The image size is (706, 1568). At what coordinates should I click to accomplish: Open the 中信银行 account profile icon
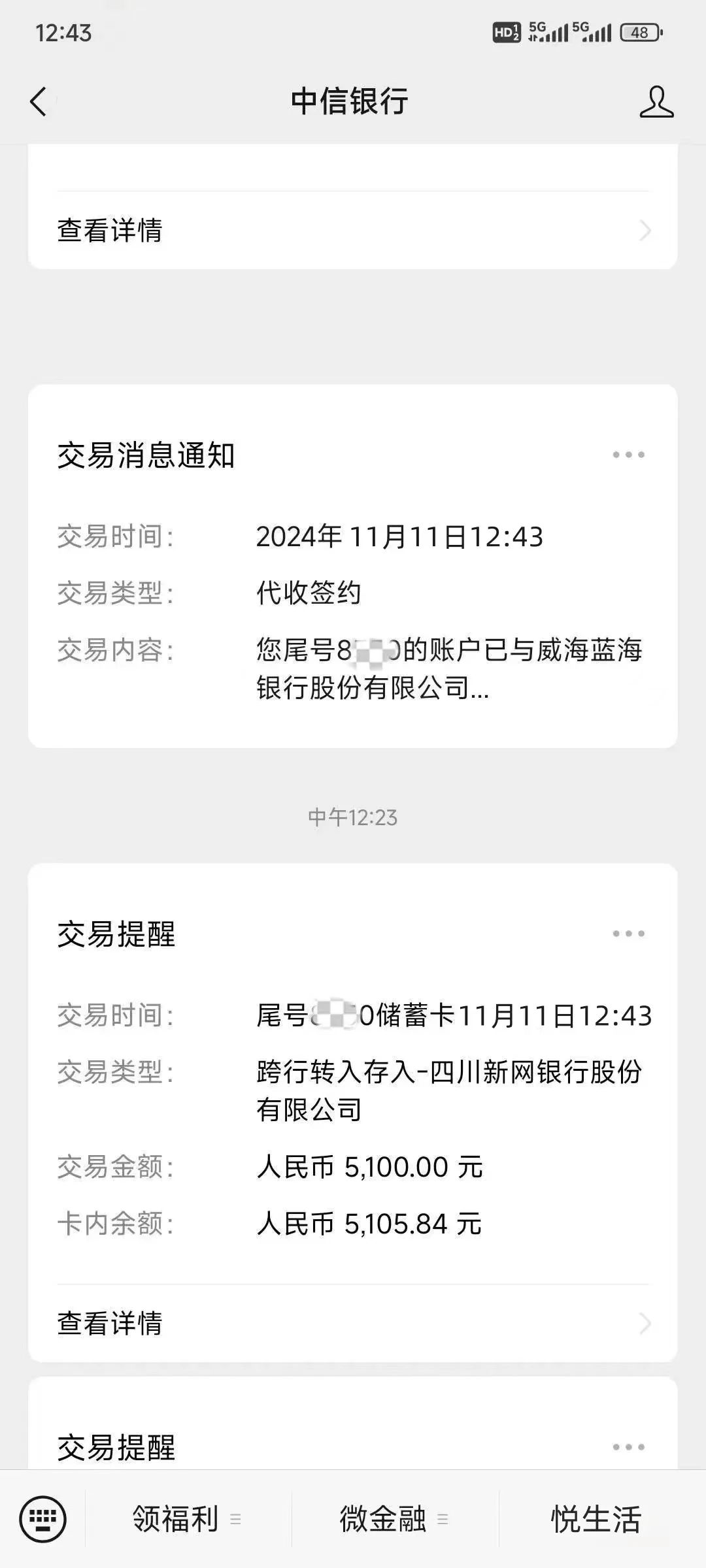pos(656,102)
